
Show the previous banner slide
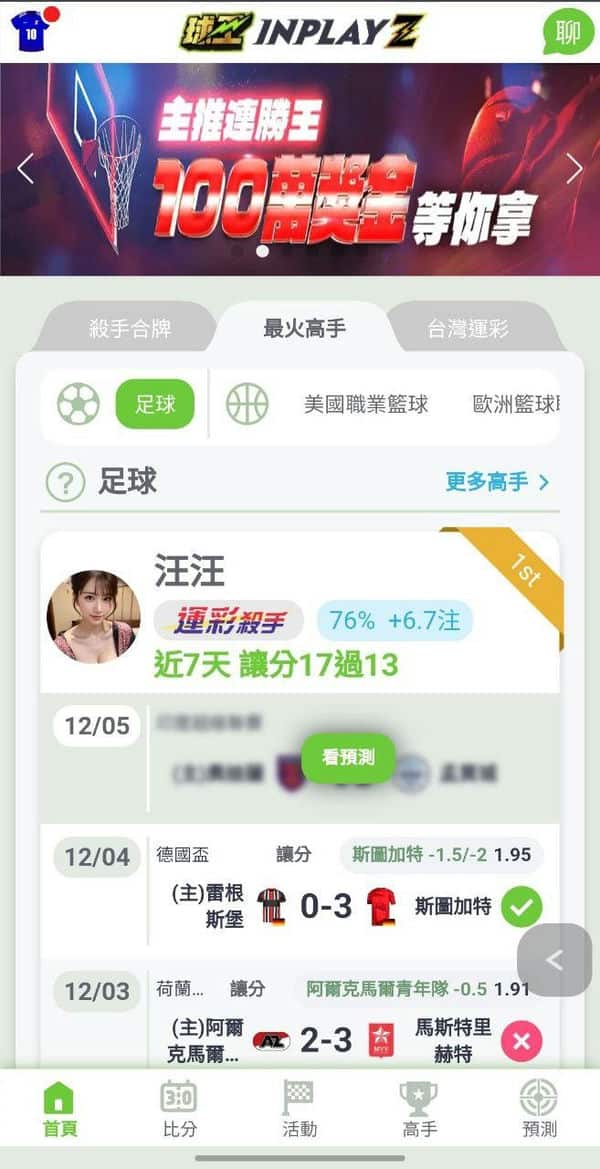(25, 168)
